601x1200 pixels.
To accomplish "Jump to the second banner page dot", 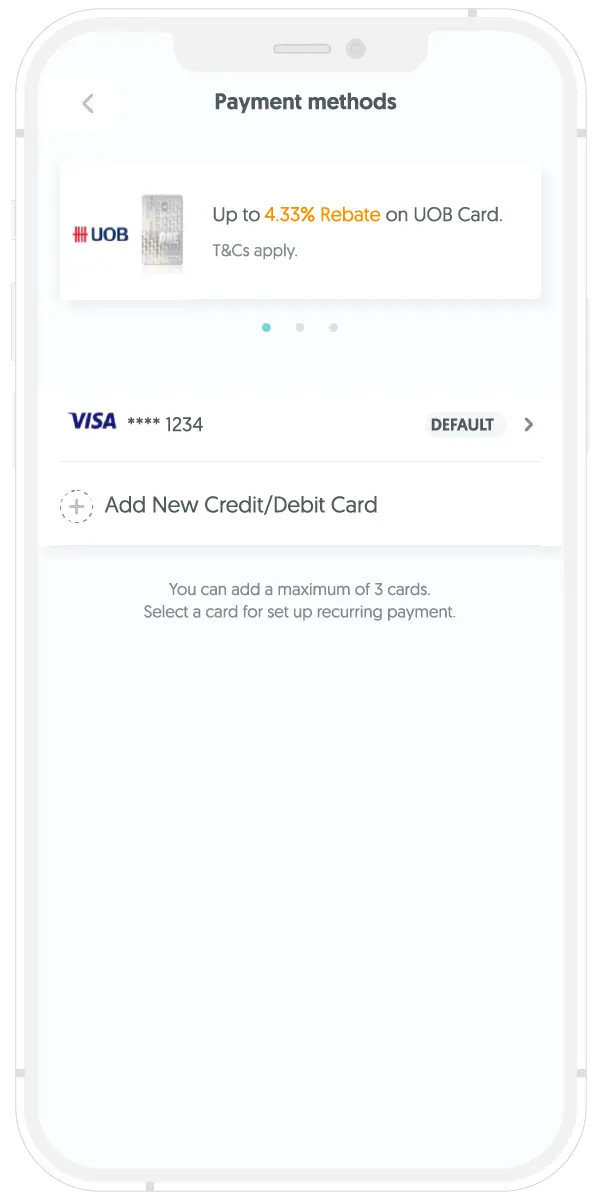I will click(x=300, y=327).
